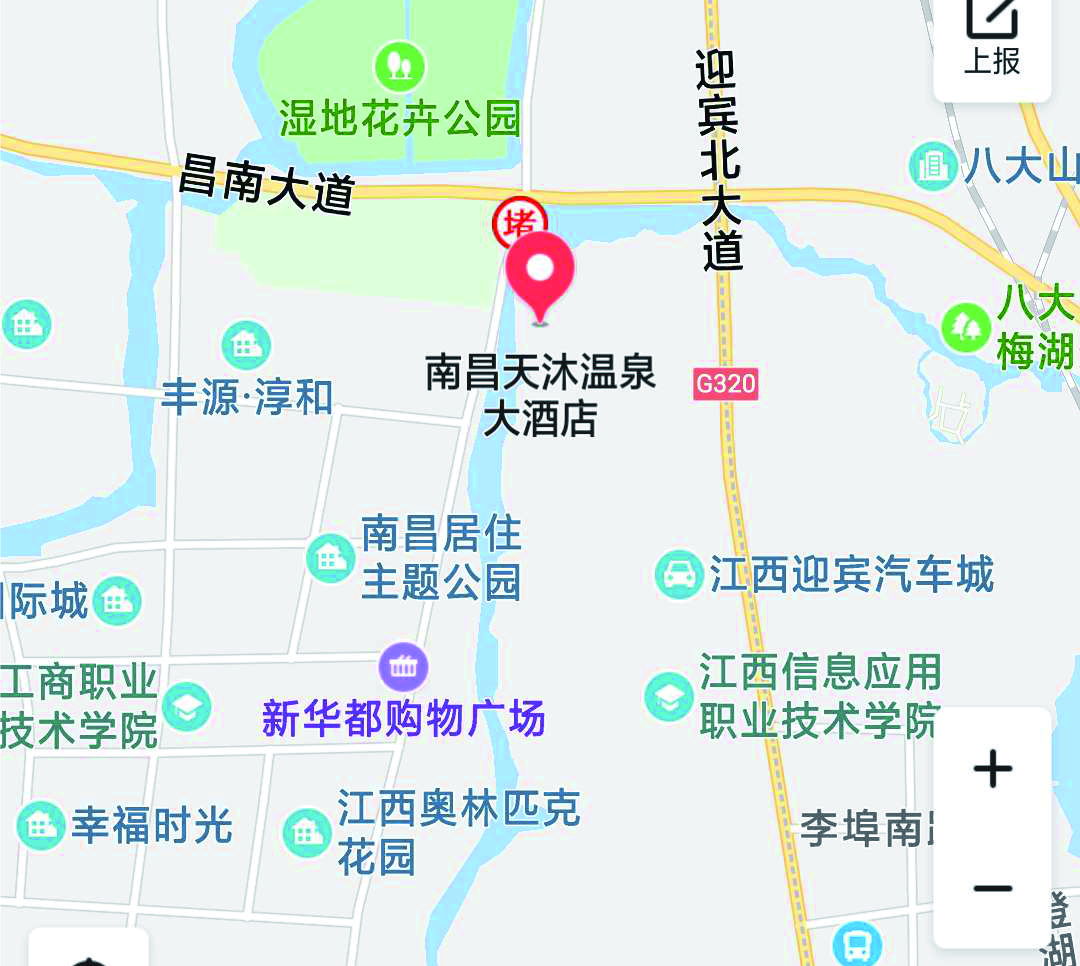
Task: Open the 堵 traffic jam marker
Action: click(x=520, y=222)
